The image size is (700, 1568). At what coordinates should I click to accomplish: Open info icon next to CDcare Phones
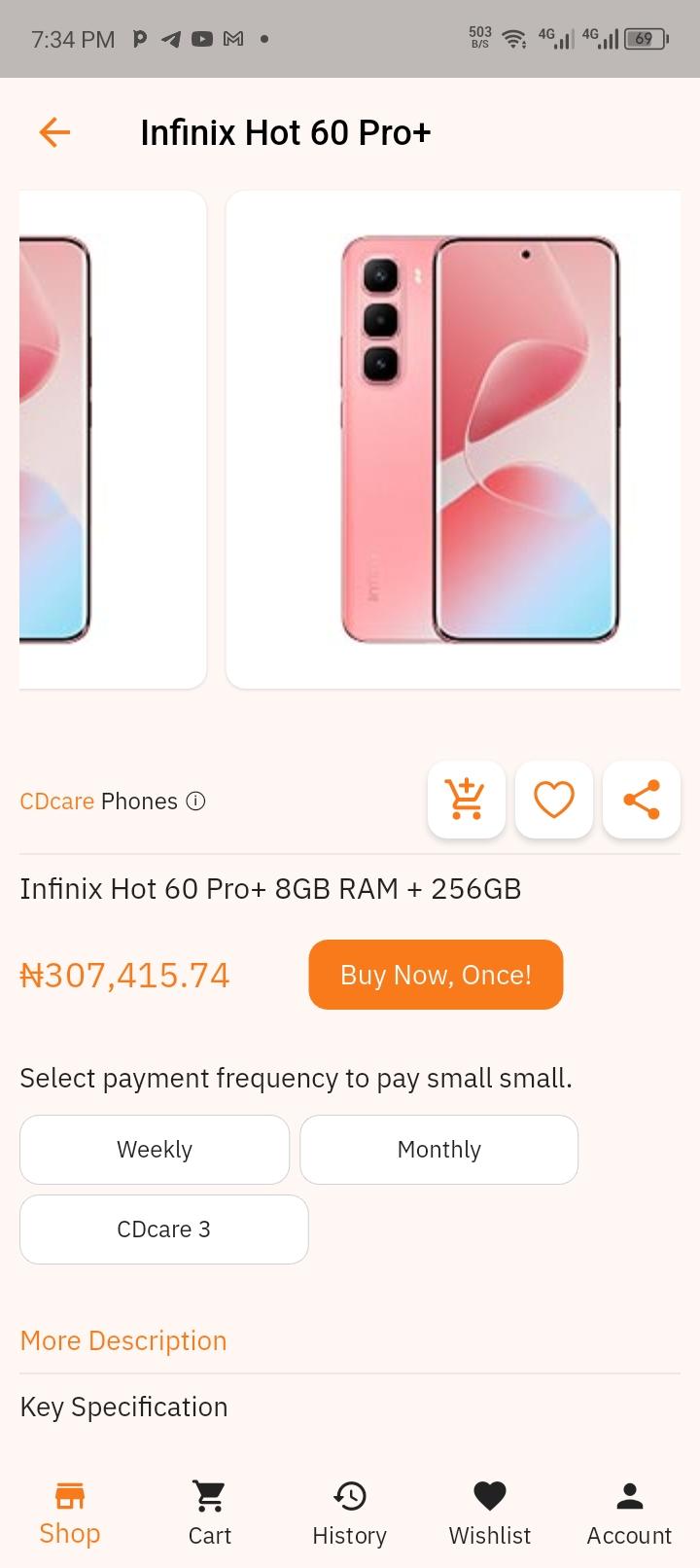[195, 802]
